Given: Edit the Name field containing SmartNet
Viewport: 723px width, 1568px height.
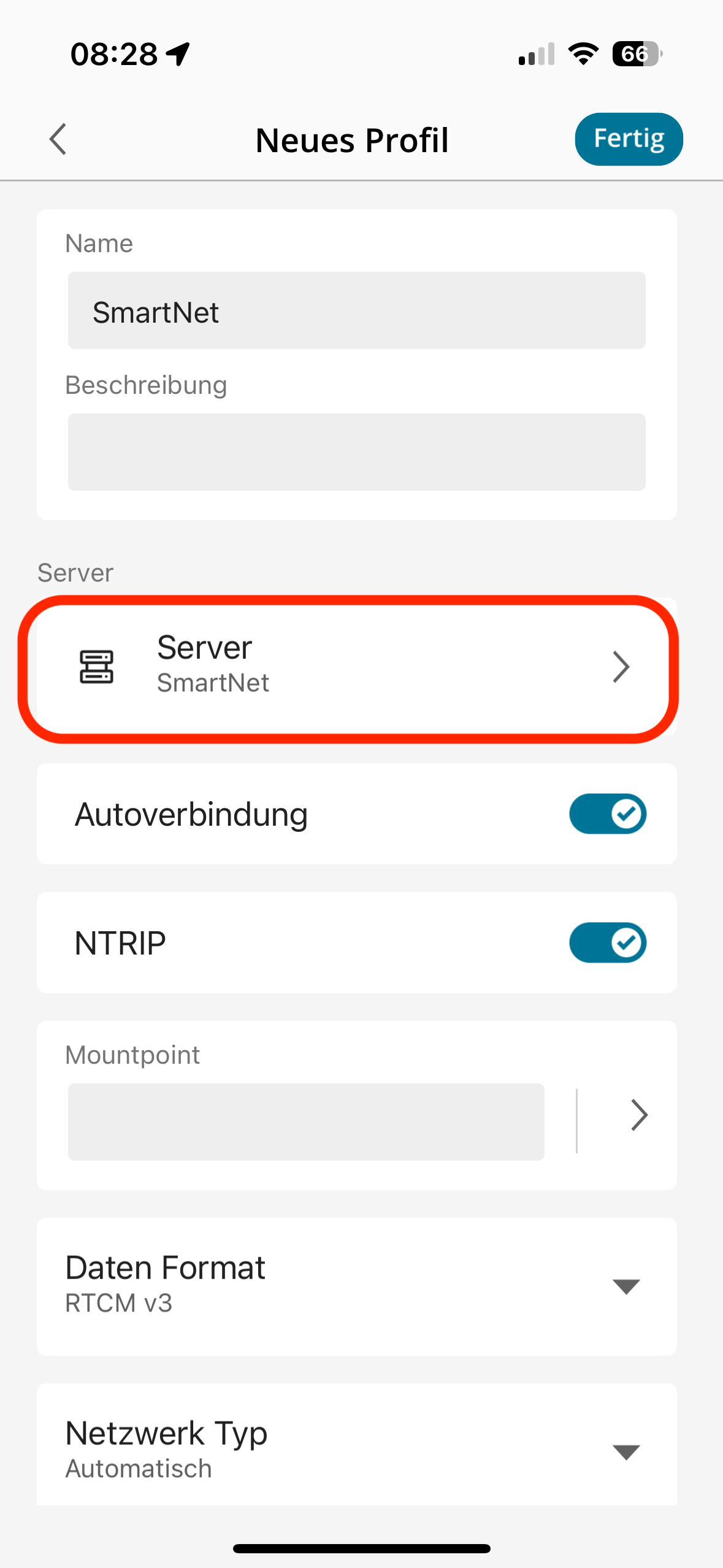Looking at the screenshot, I should pos(356,311).
